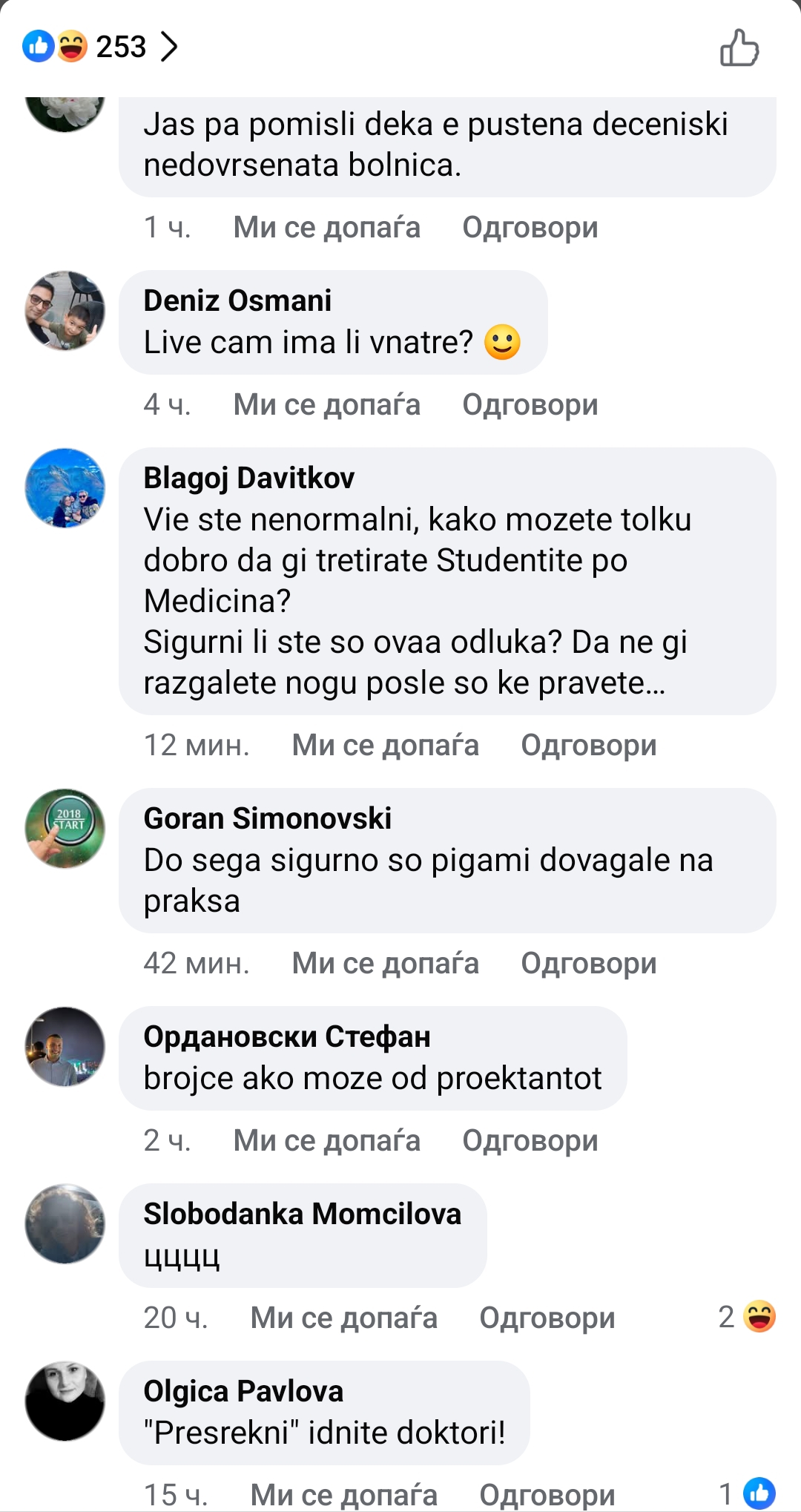
Task: Reply to Slobodanka Momcilova's comment
Action: coord(547,1318)
